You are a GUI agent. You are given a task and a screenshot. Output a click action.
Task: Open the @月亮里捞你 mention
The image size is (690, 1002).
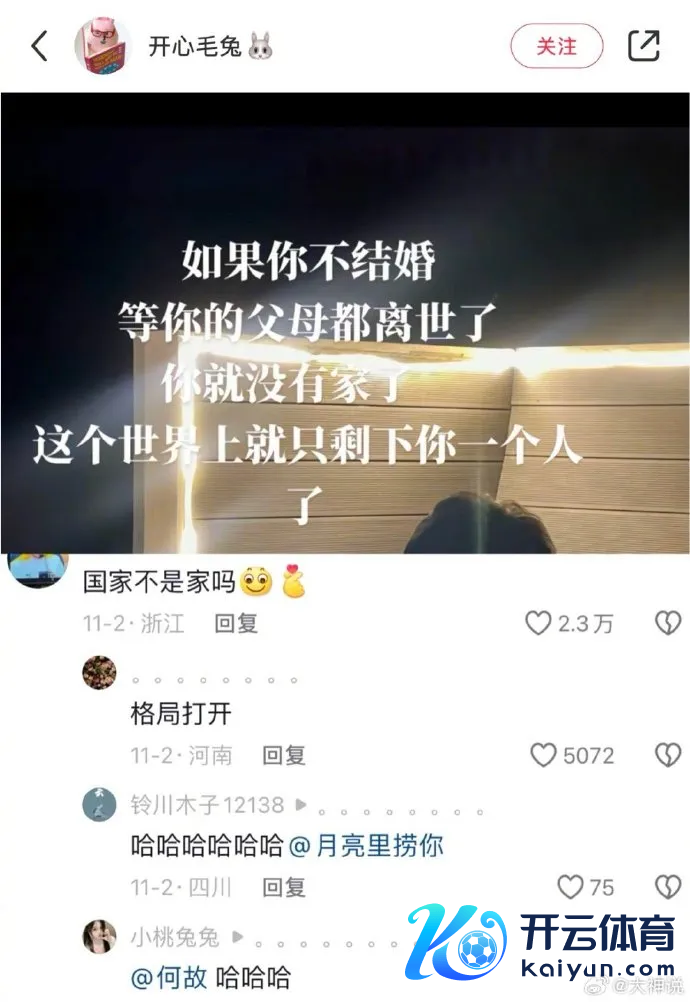coord(366,846)
